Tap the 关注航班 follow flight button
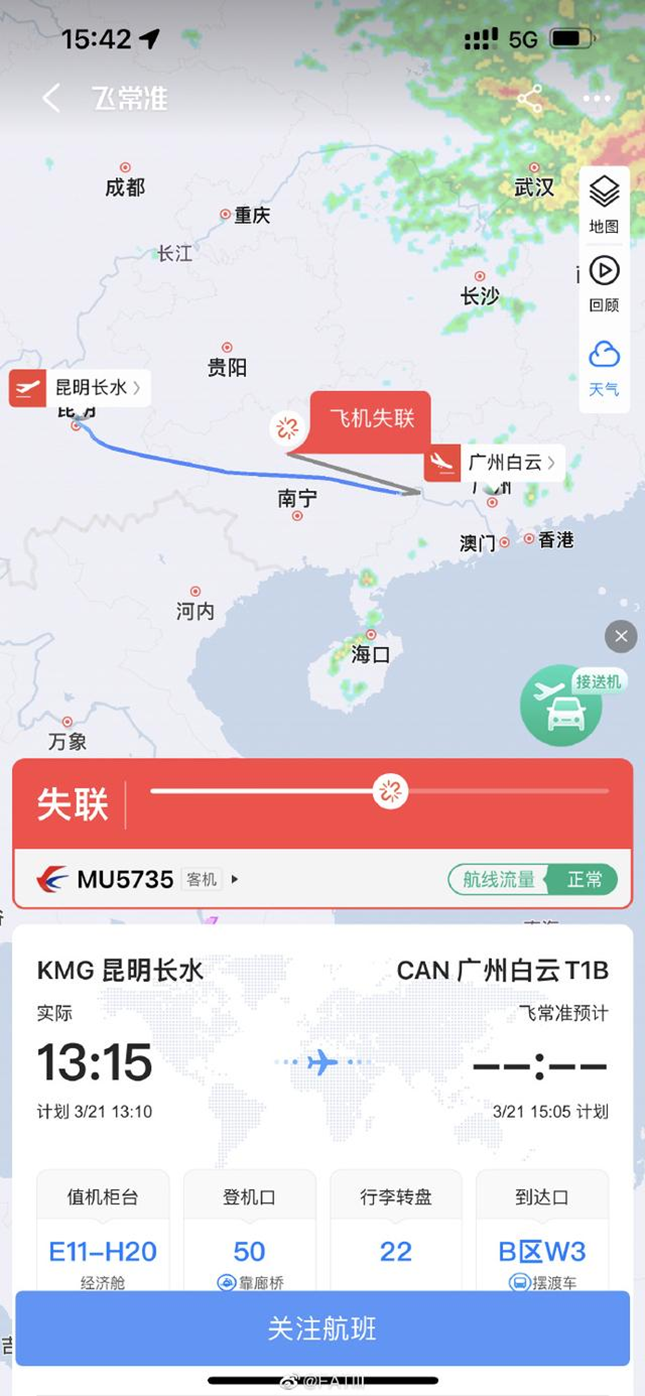645x1396 pixels. point(322,1328)
